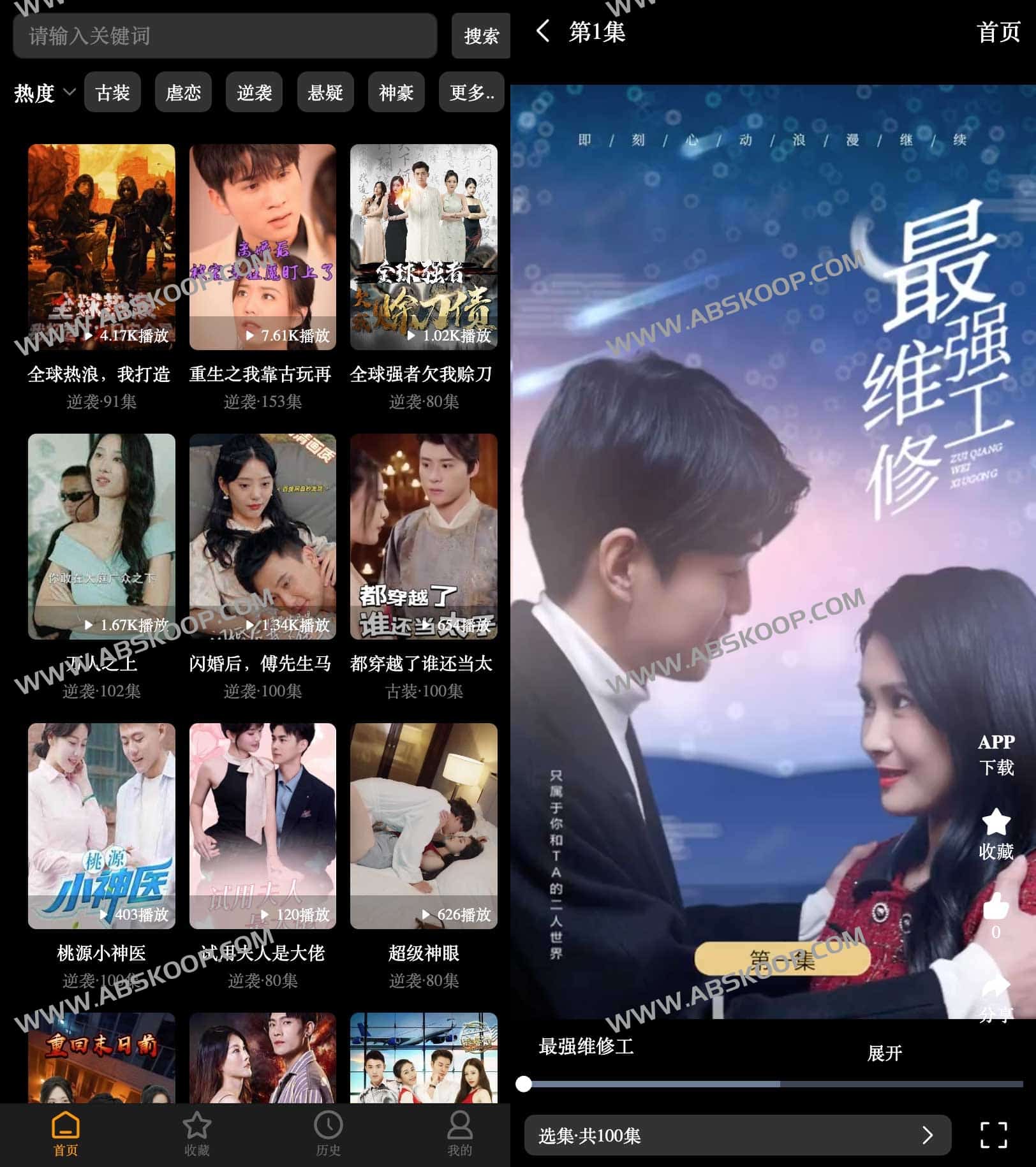The width and height of the screenshot is (1036, 1167).
Task: Open the 桃源小神医 drama card
Action: point(101,826)
